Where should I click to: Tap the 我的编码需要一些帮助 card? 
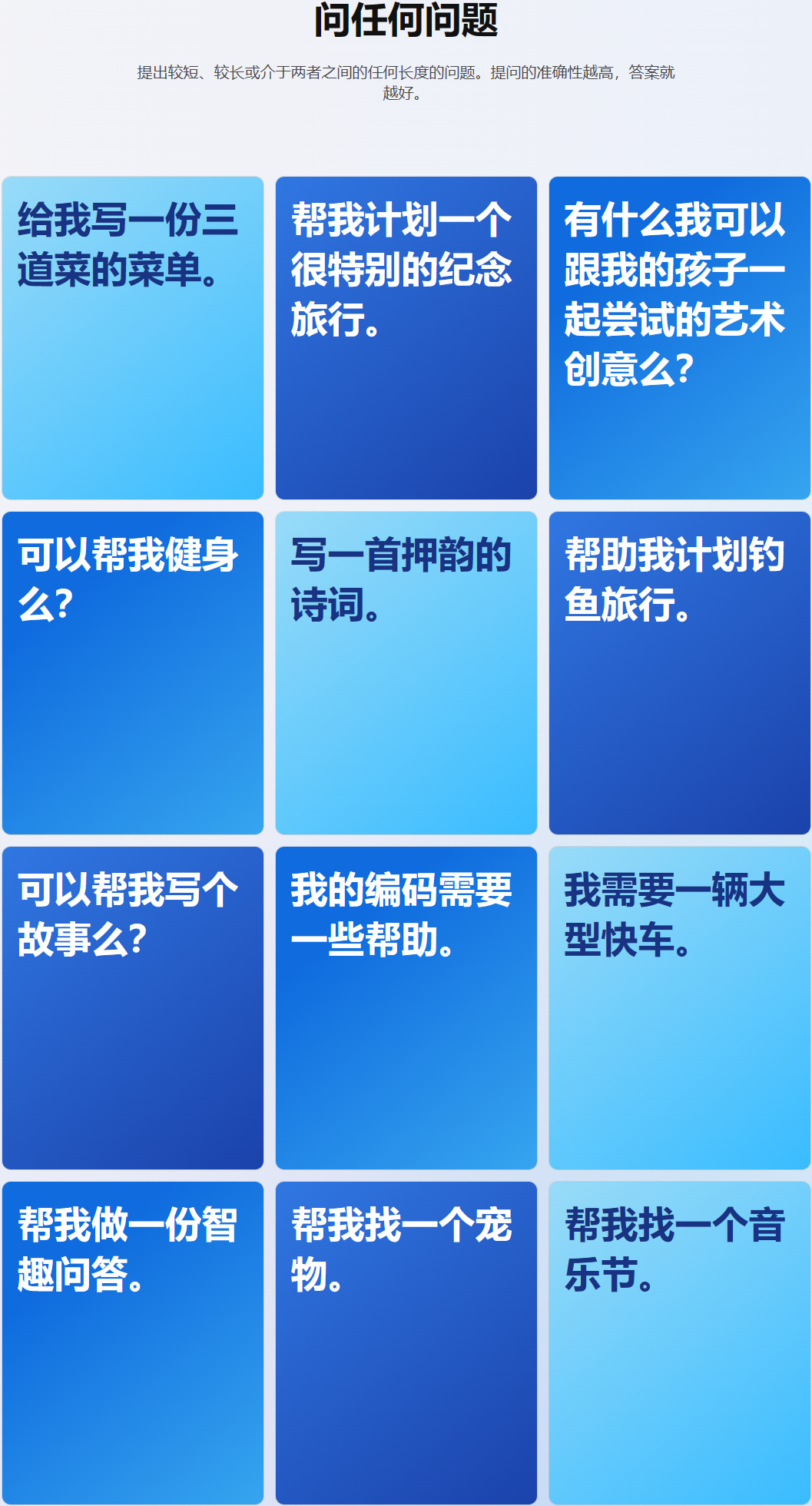coord(406,1008)
